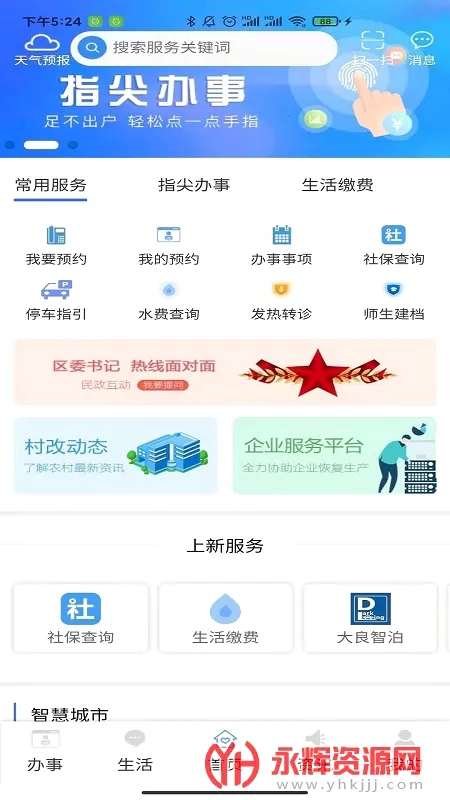Image resolution: width=450 pixels, height=800 pixels.
Task: Open 我要预约 service
Action: (x=56, y=245)
